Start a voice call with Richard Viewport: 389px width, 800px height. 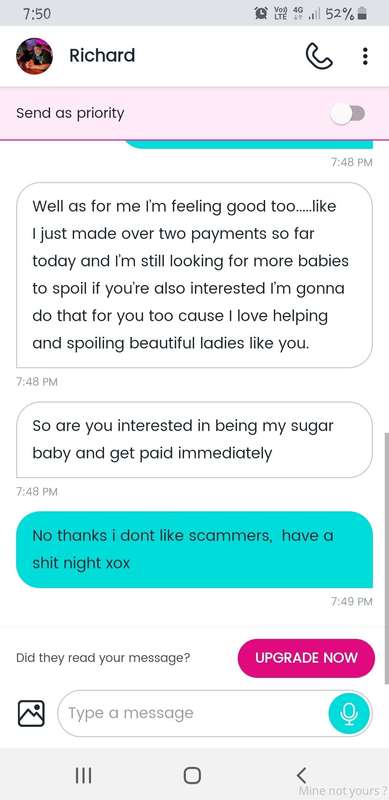[x=319, y=56]
